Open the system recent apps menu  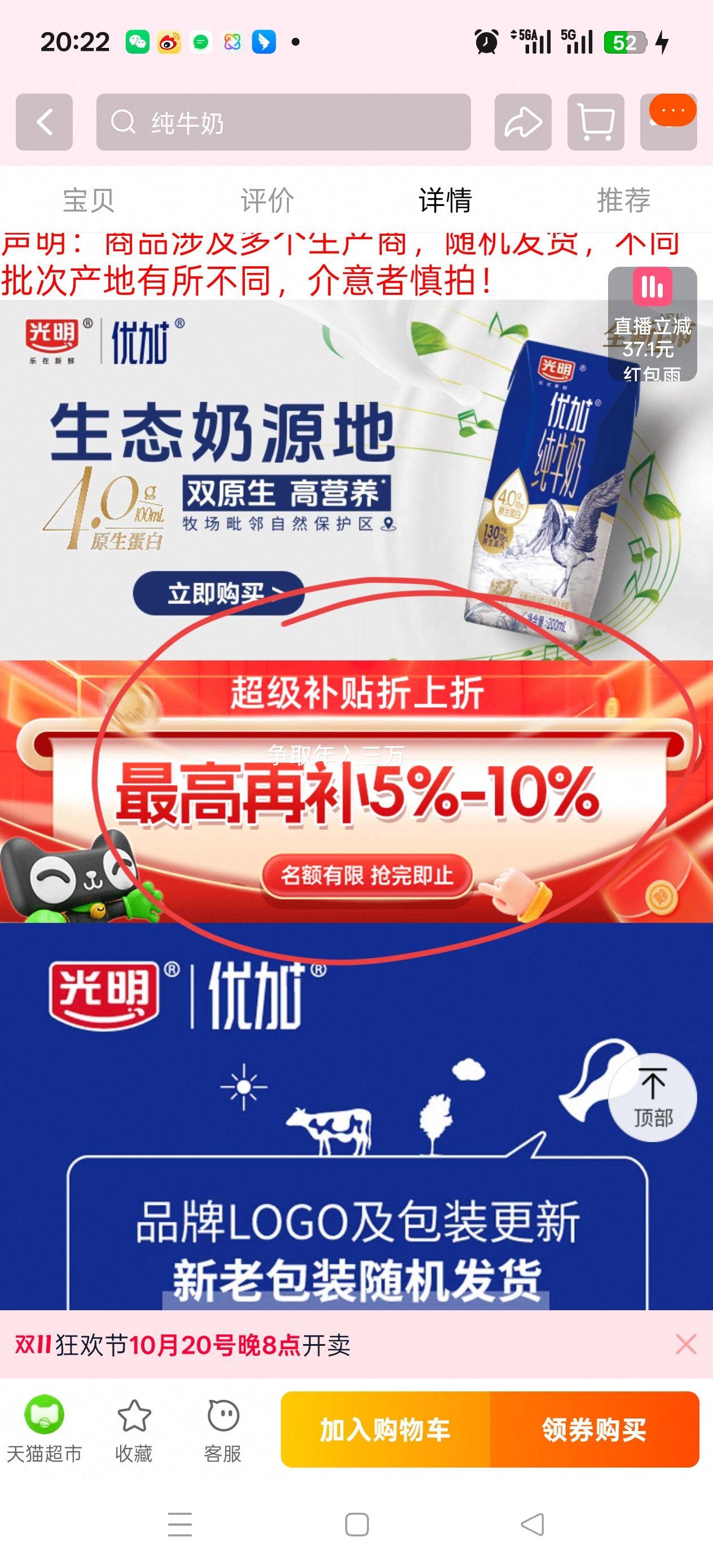(x=179, y=1525)
